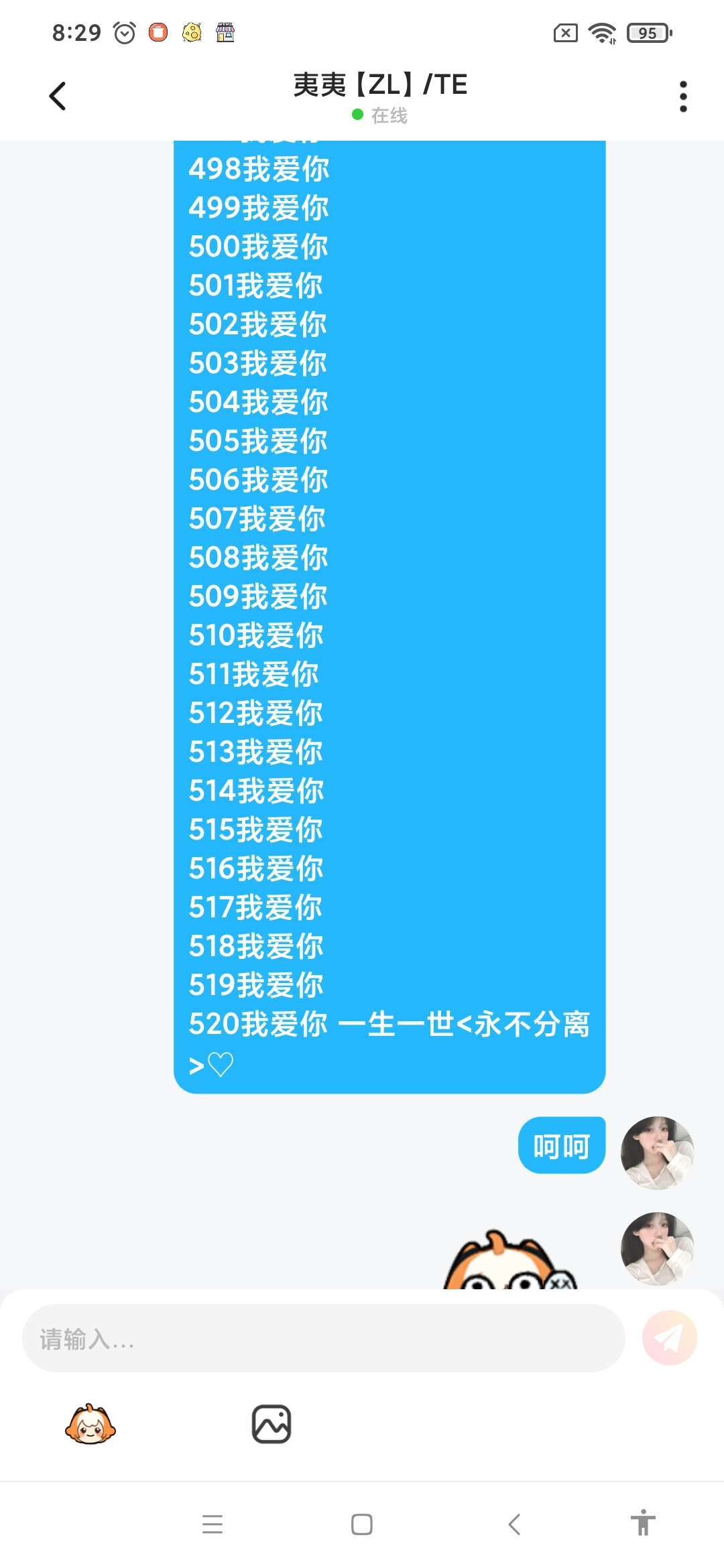This screenshot has width=724, height=1568.
Task: Attach a picture from the gallery
Action: click(x=271, y=1424)
